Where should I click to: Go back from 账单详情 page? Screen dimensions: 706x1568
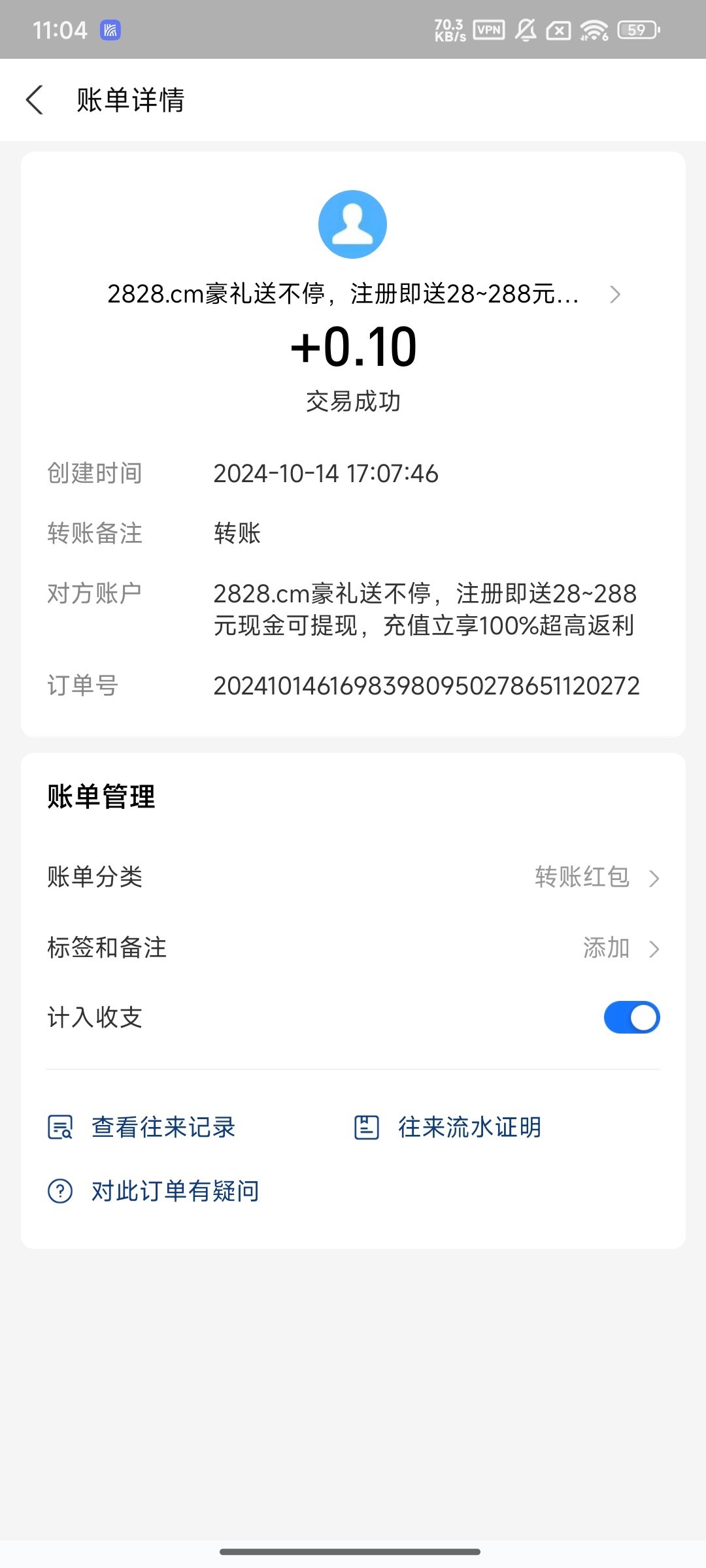point(35,100)
